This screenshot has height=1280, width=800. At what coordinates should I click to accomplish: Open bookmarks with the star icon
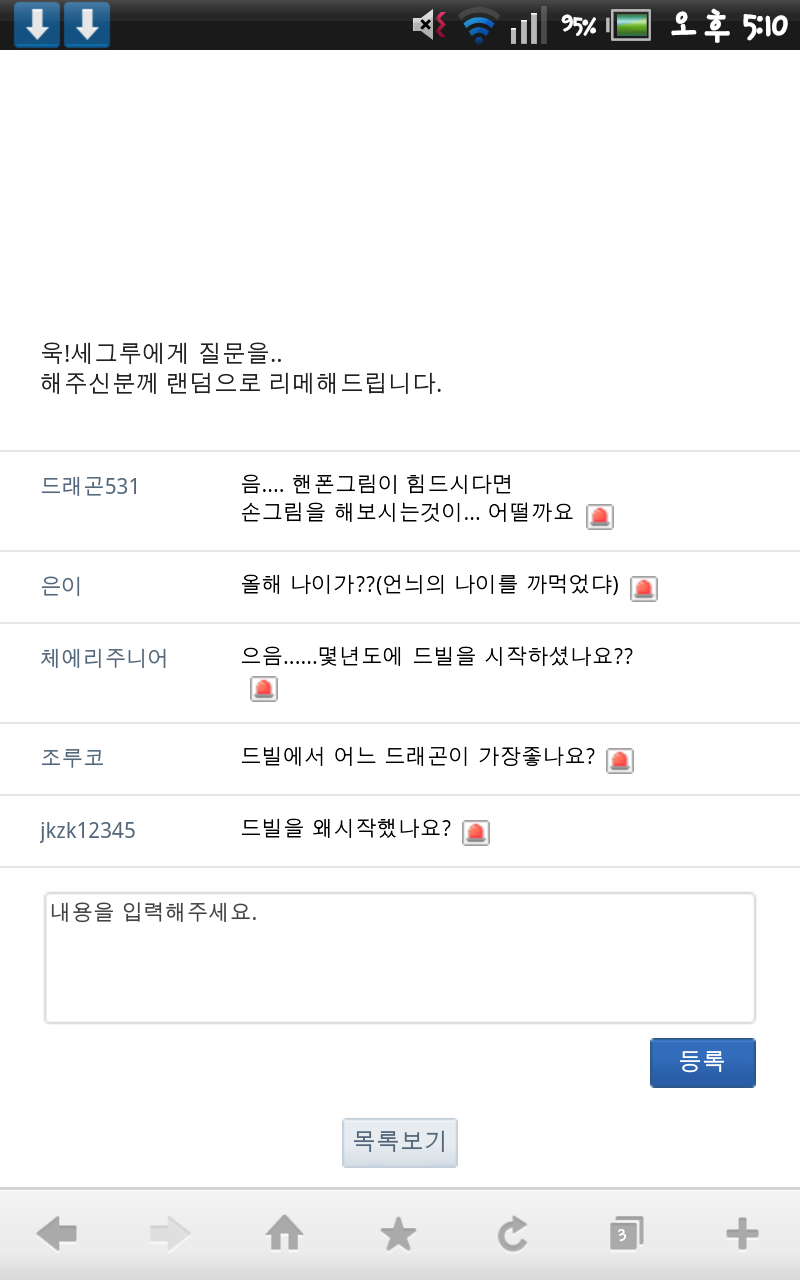399,1235
